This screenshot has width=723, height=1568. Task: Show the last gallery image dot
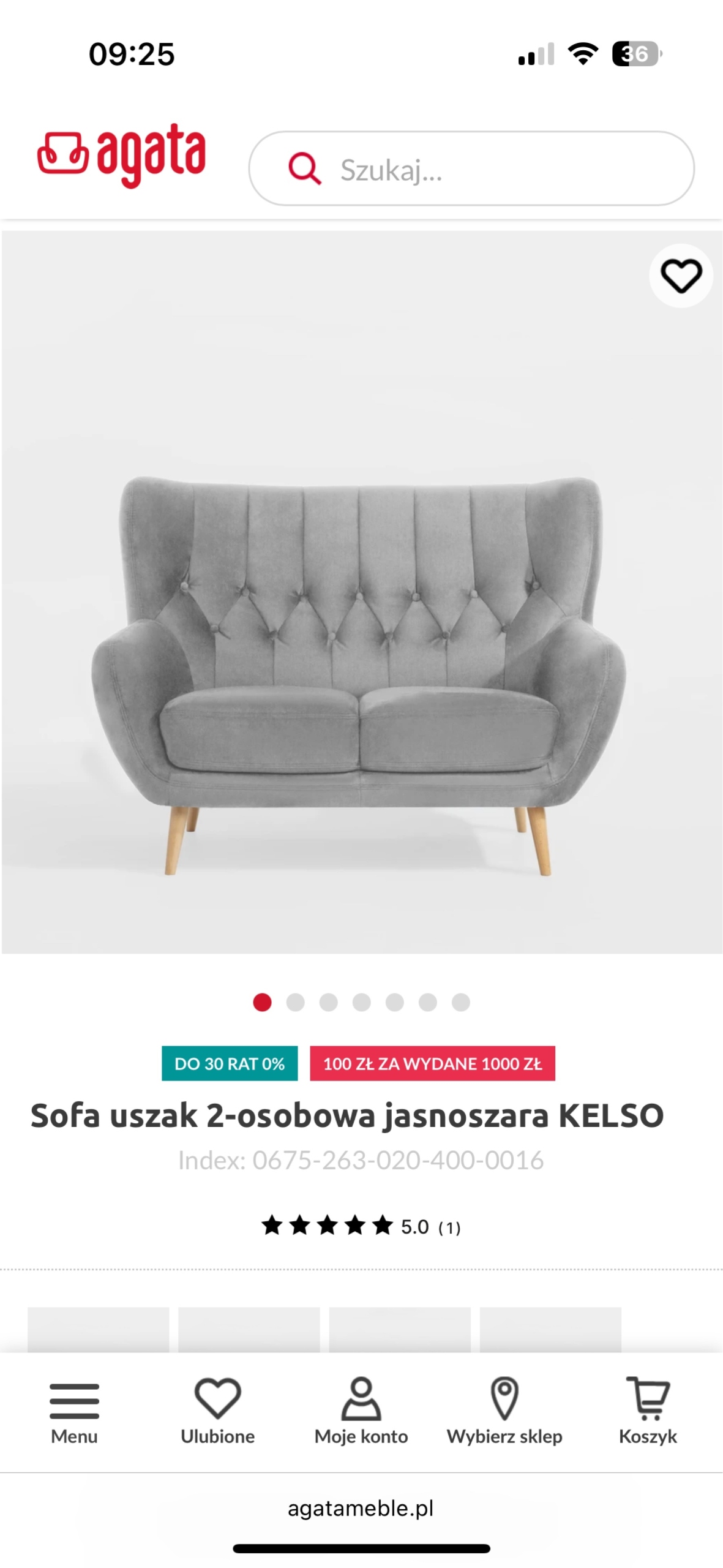[x=461, y=1002]
